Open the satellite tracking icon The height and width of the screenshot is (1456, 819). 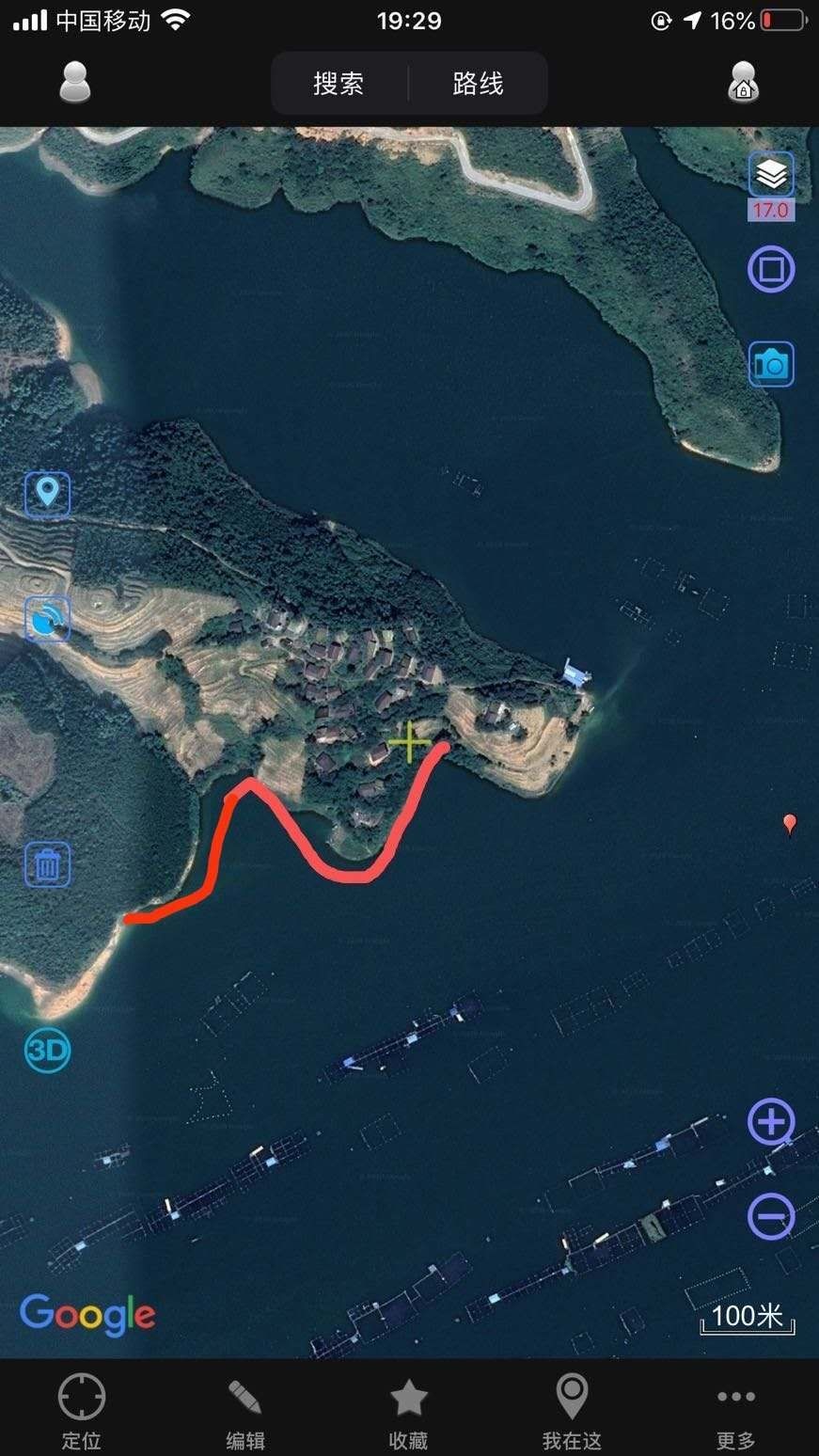point(47,620)
